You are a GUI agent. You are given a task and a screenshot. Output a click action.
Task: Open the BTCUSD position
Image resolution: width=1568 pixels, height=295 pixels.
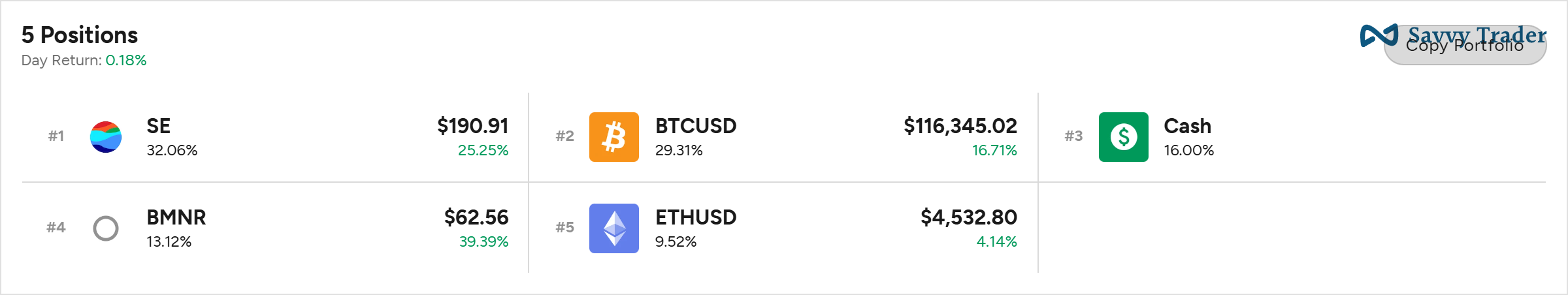coord(783,137)
